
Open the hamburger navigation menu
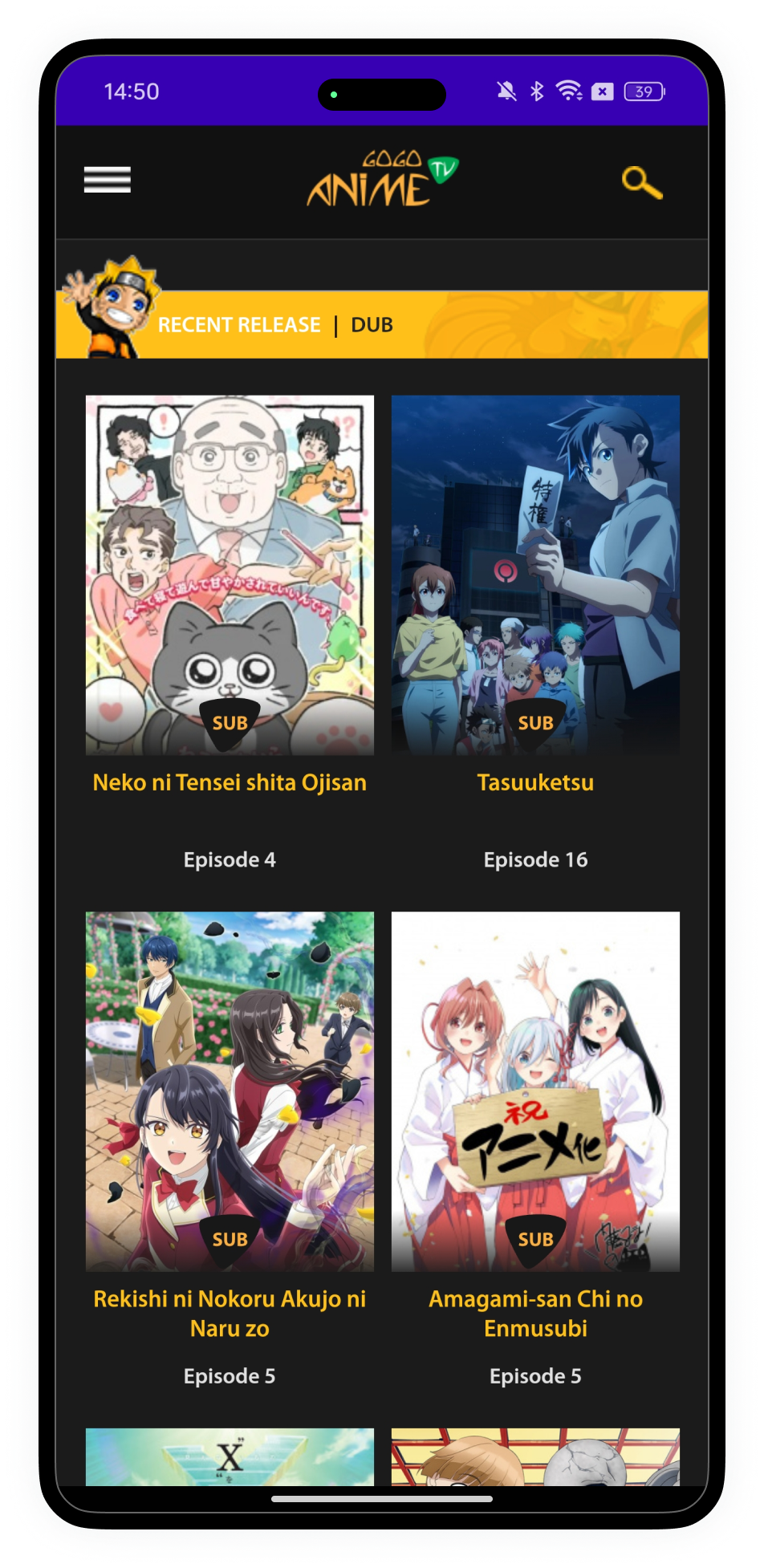(108, 180)
